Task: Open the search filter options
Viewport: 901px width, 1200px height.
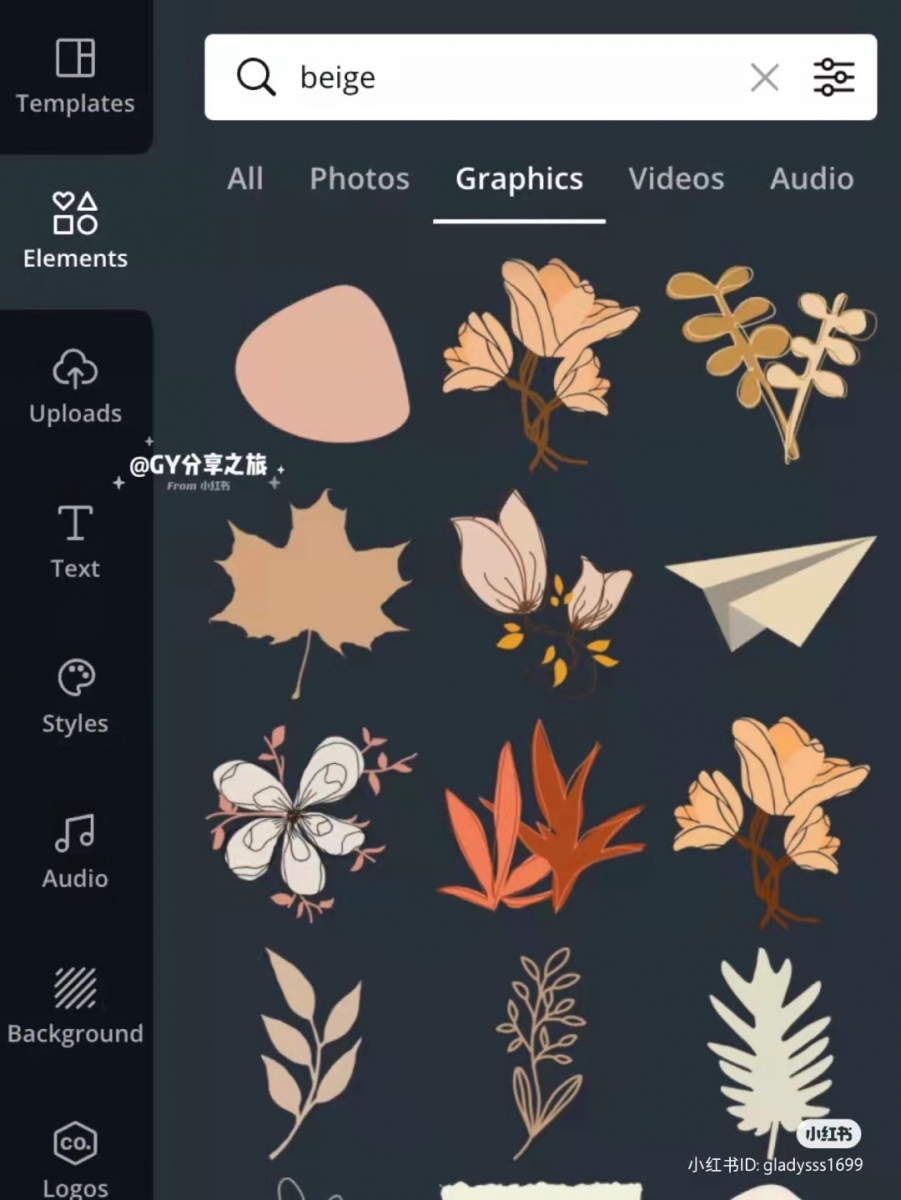Action: pyautogui.click(x=833, y=77)
